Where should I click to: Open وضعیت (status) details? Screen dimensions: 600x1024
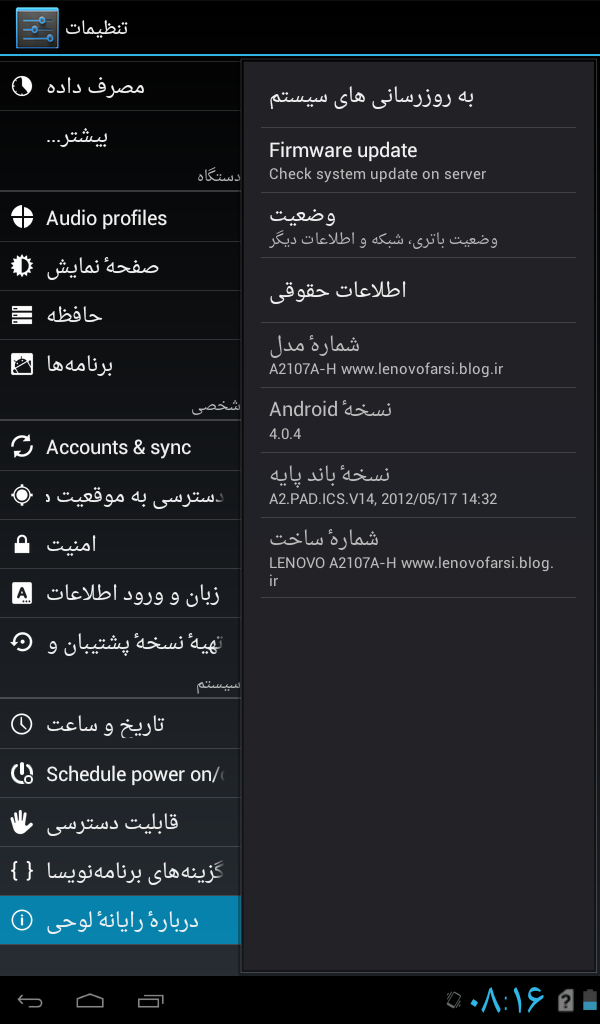[418, 225]
